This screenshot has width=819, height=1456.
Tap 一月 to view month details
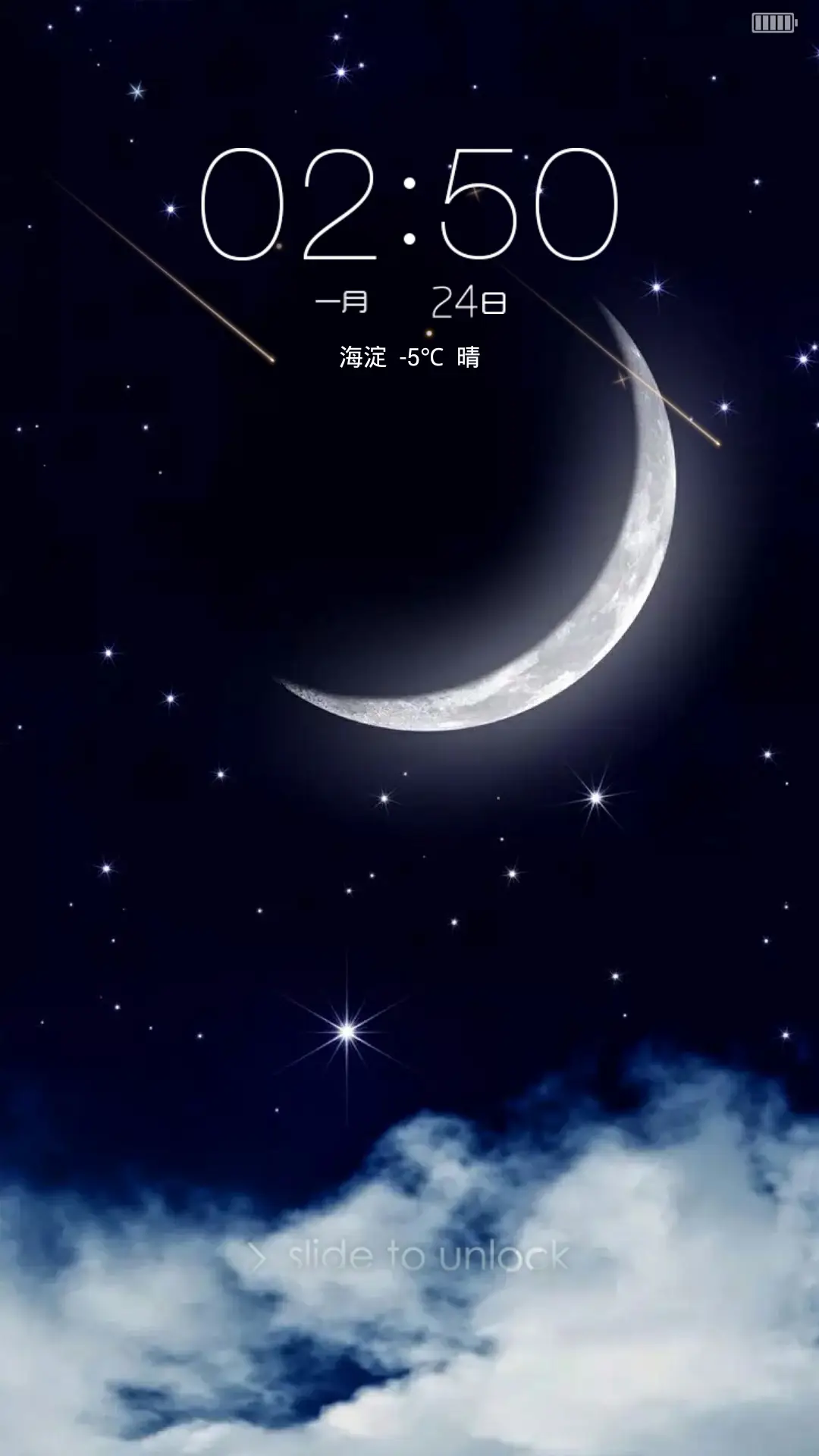click(x=341, y=301)
